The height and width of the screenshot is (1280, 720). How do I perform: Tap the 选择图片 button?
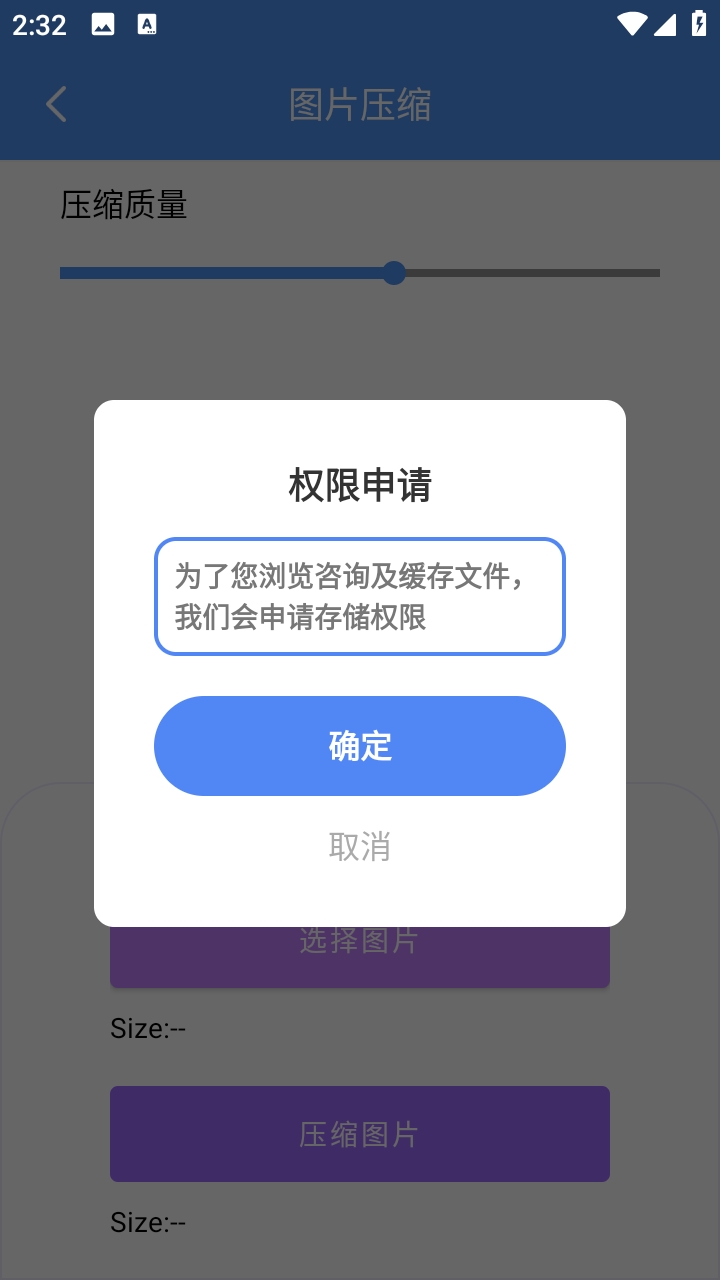click(360, 956)
